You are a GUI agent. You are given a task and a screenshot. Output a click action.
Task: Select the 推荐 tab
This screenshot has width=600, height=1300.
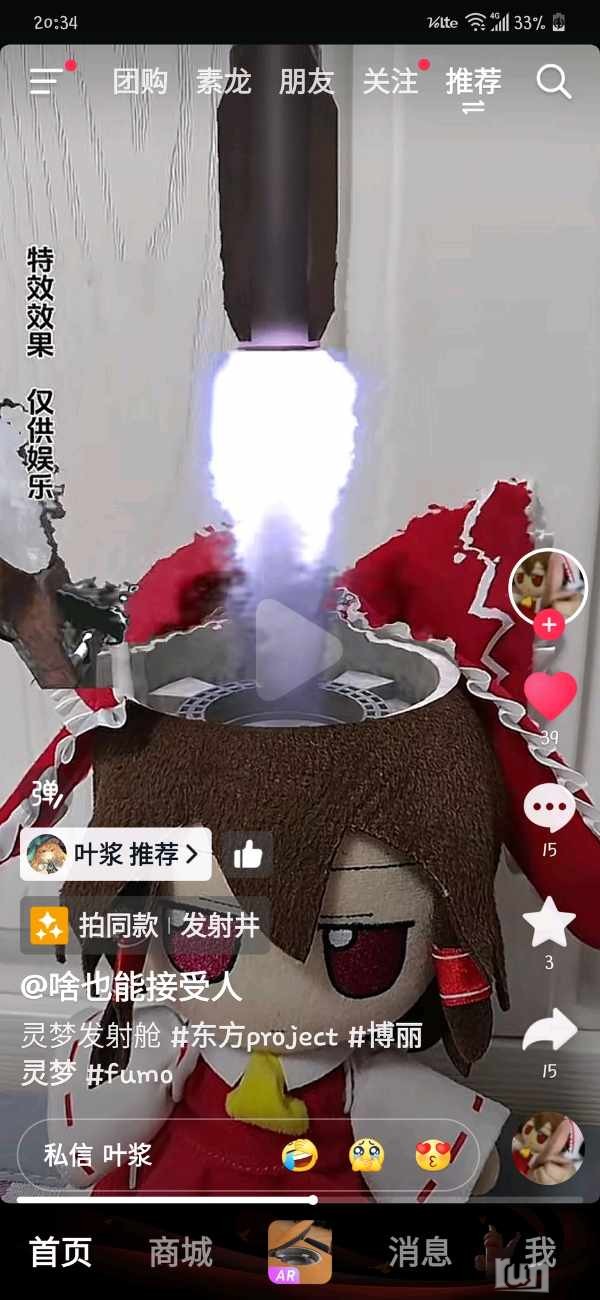coord(473,81)
